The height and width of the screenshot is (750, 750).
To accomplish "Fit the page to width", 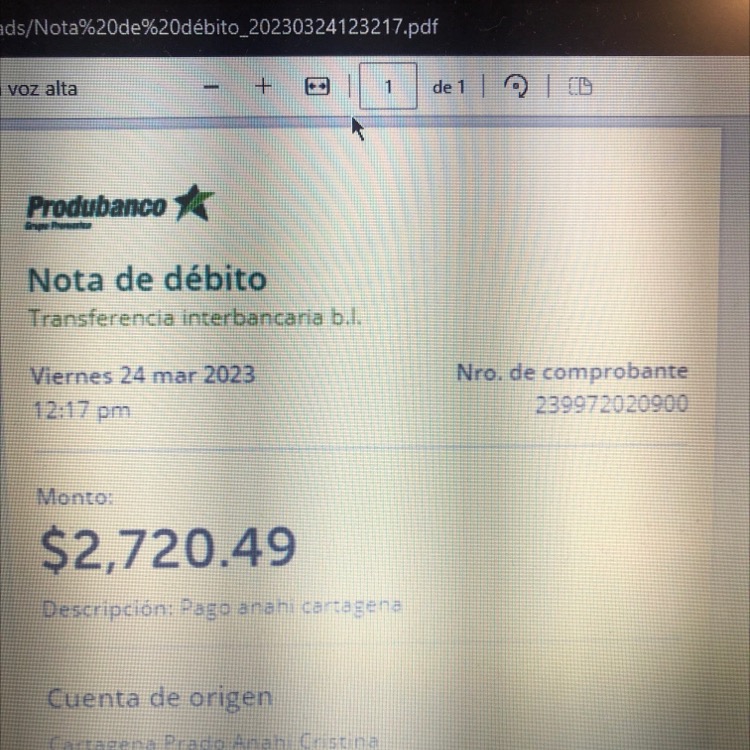I will click(x=317, y=87).
